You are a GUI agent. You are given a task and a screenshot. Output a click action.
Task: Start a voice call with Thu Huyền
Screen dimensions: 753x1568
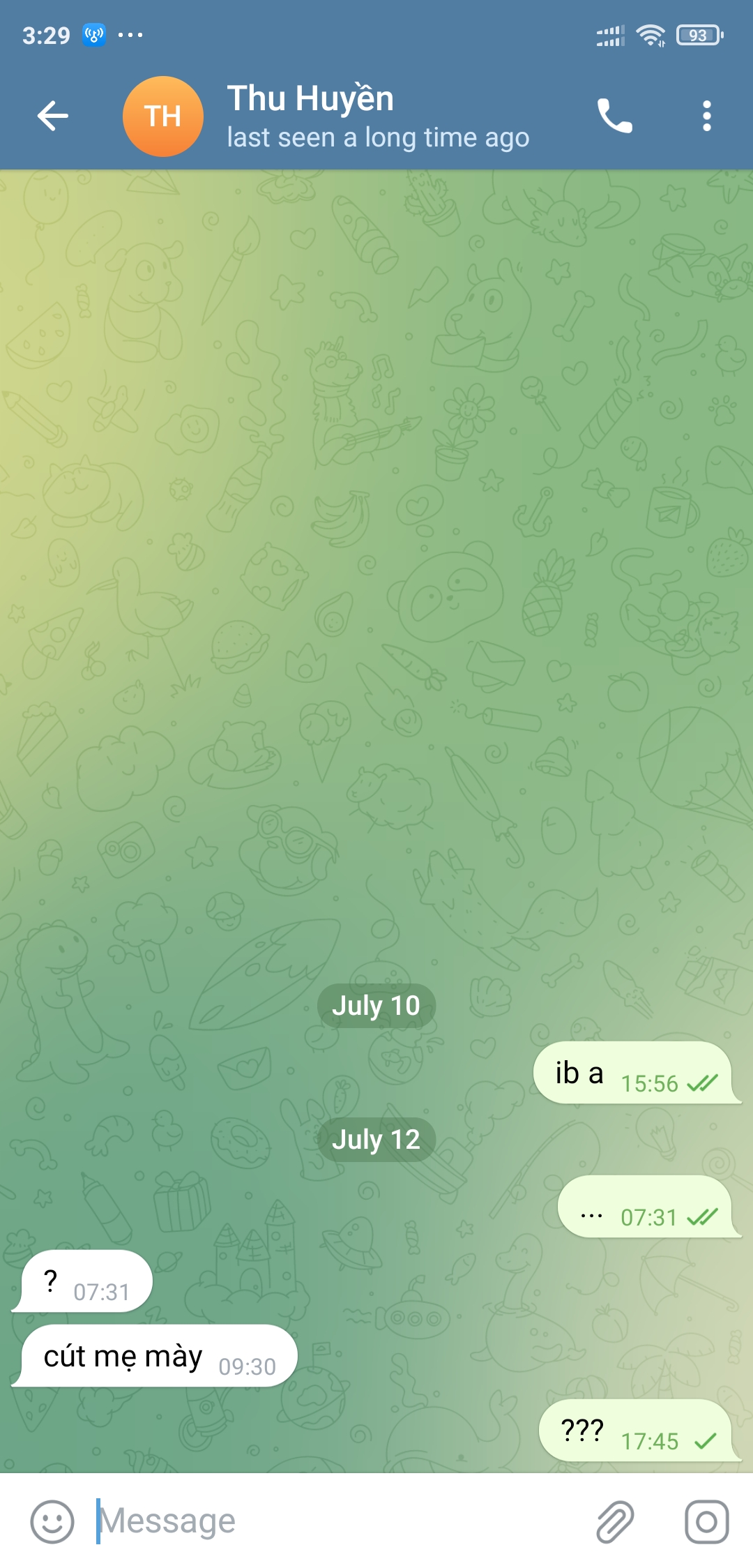click(614, 116)
